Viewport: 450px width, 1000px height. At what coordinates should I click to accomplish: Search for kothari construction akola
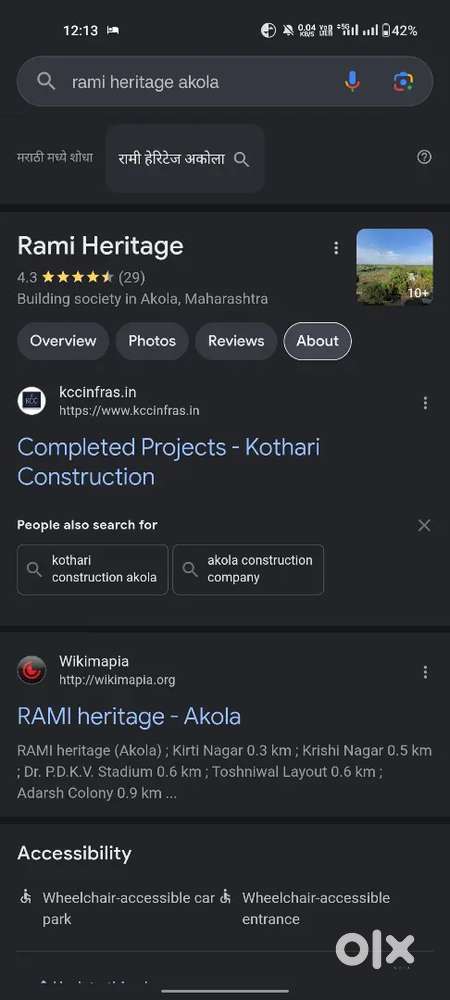(92, 569)
